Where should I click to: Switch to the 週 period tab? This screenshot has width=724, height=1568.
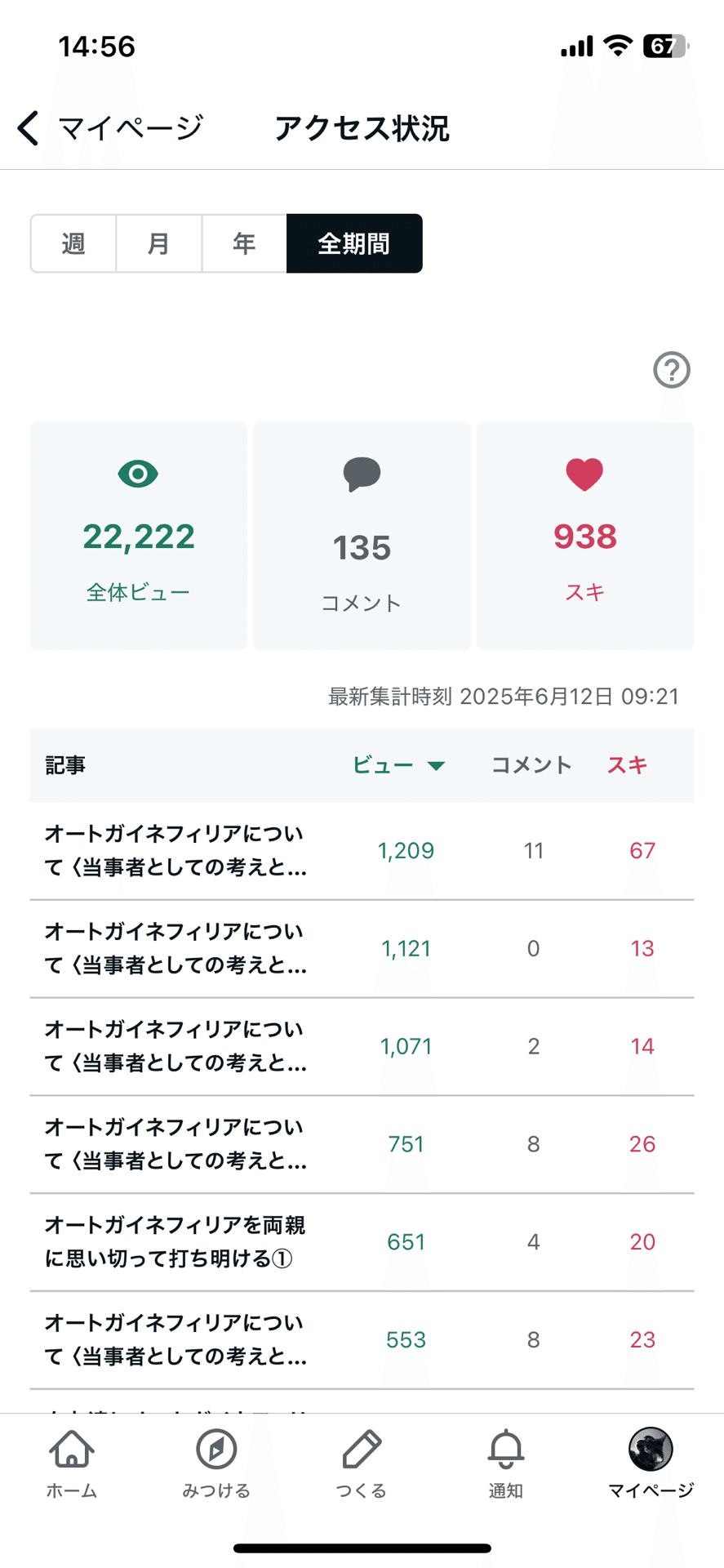(x=73, y=243)
